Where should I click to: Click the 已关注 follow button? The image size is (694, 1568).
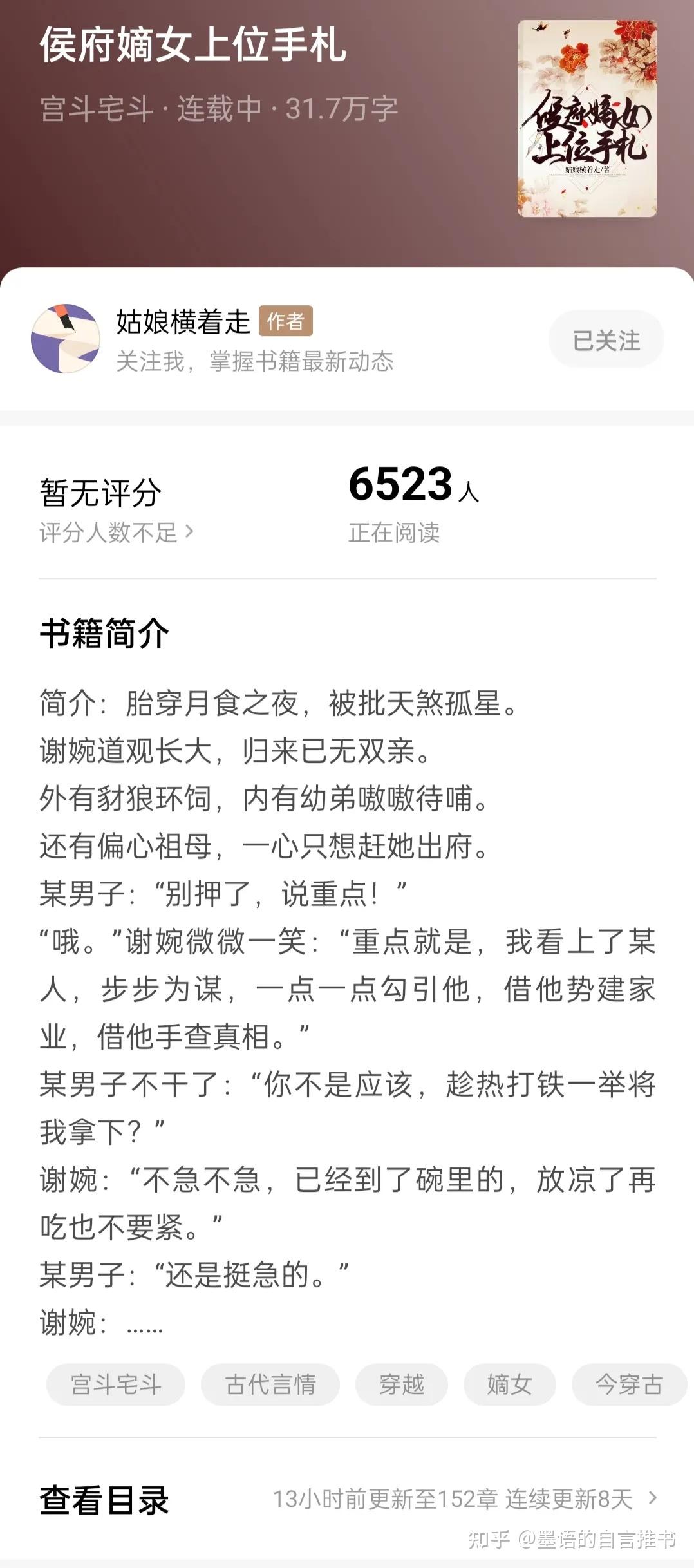[x=606, y=341]
